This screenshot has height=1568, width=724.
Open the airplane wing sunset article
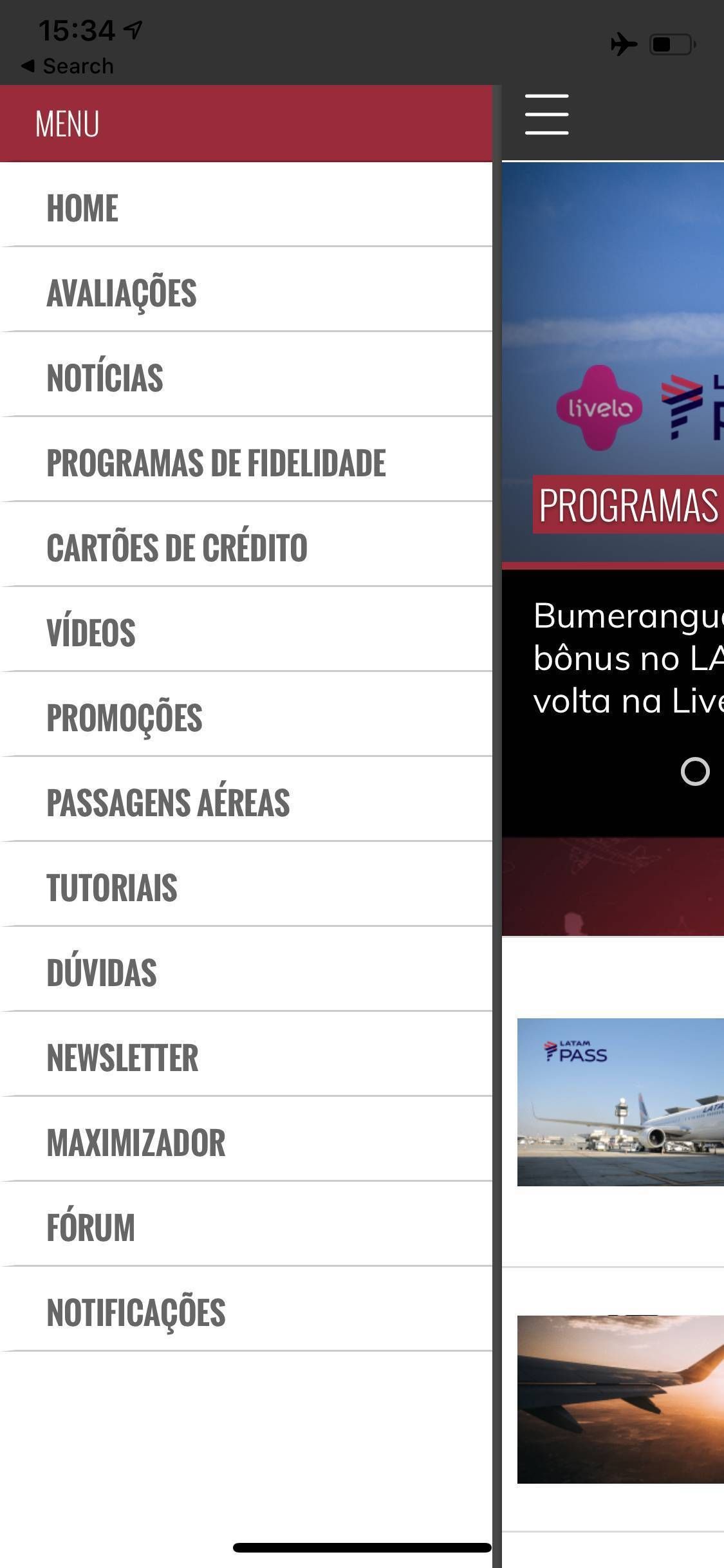(620, 1399)
